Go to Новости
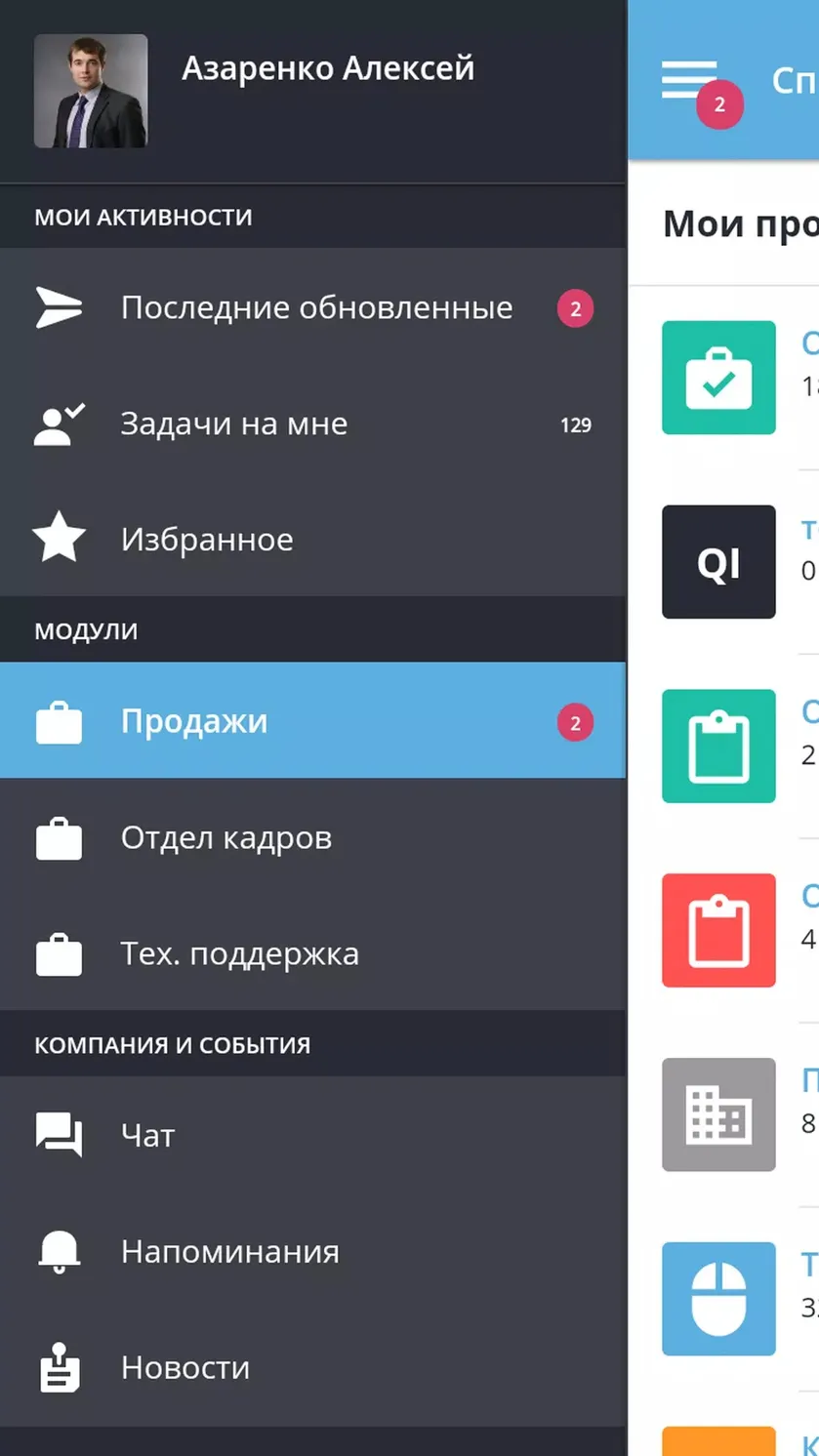 click(312, 1367)
